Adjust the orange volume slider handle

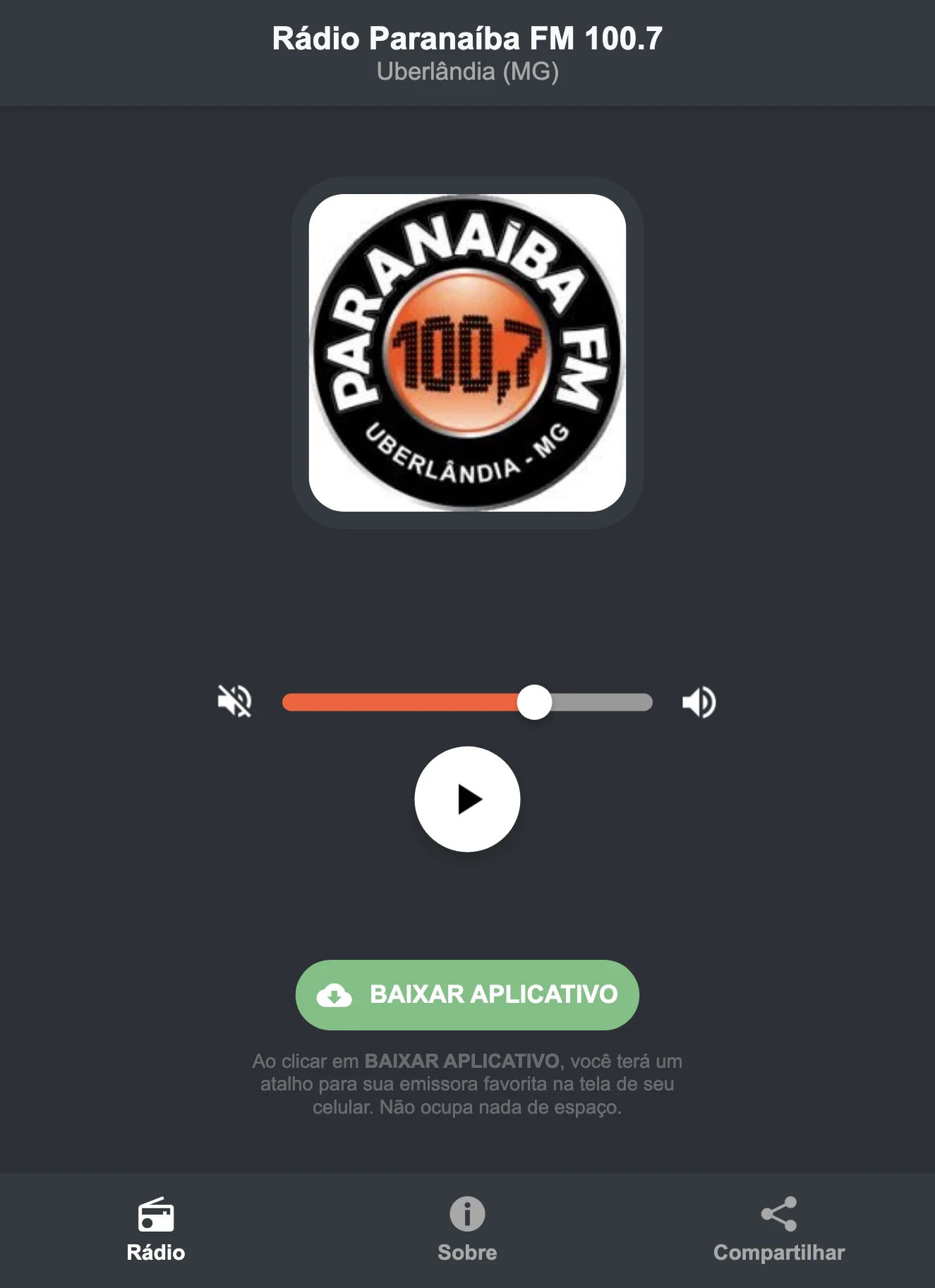(536, 701)
